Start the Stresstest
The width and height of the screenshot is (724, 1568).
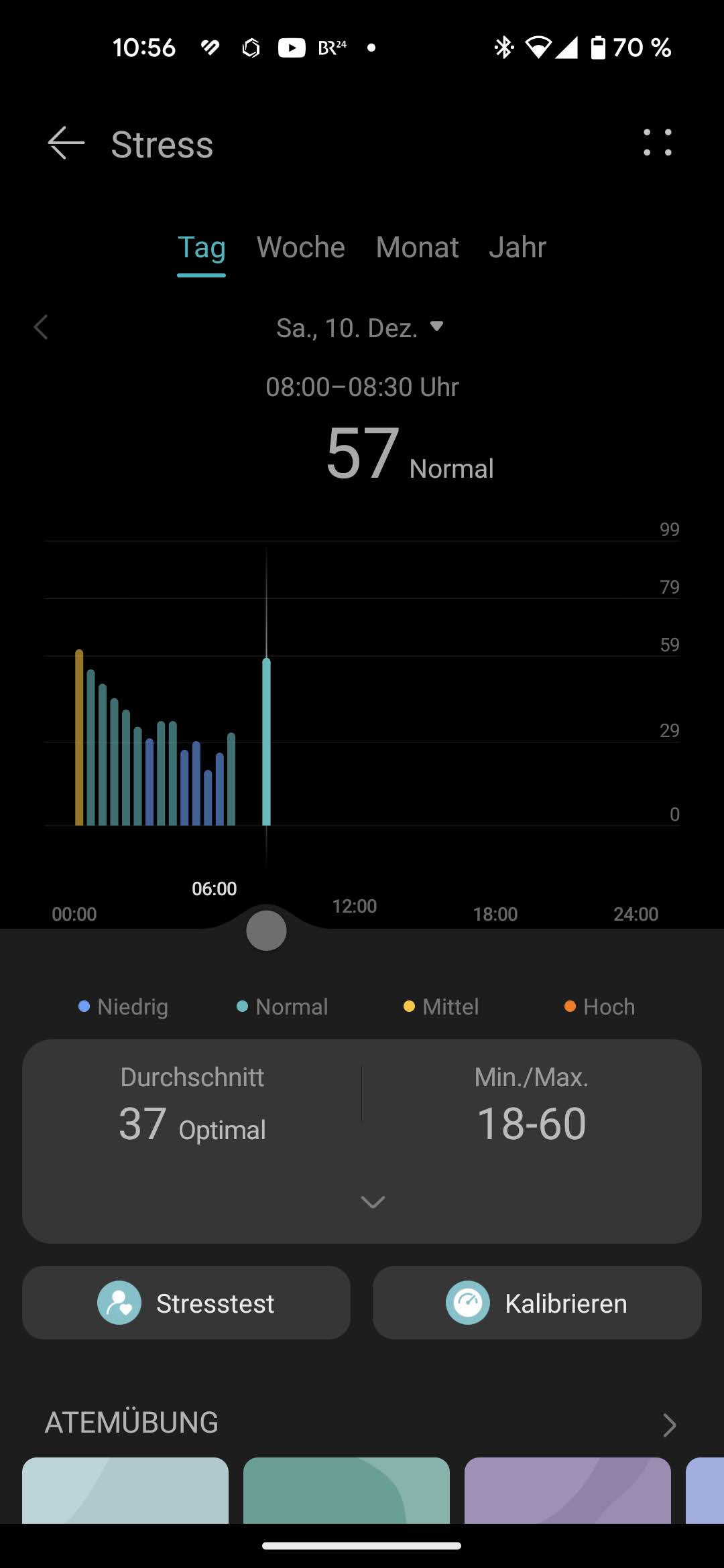186,1303
